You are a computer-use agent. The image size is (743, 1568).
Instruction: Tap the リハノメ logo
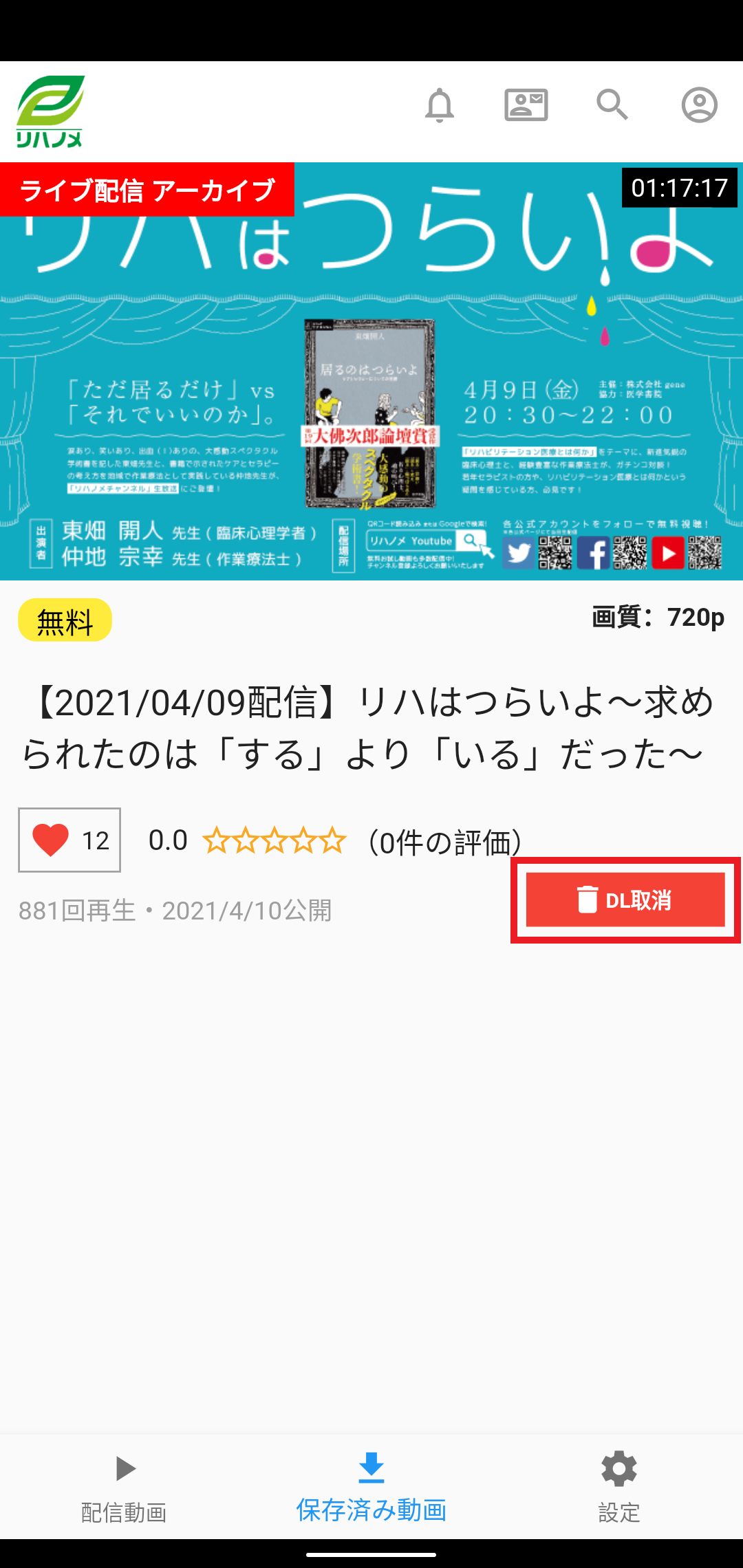click(50, 111)
